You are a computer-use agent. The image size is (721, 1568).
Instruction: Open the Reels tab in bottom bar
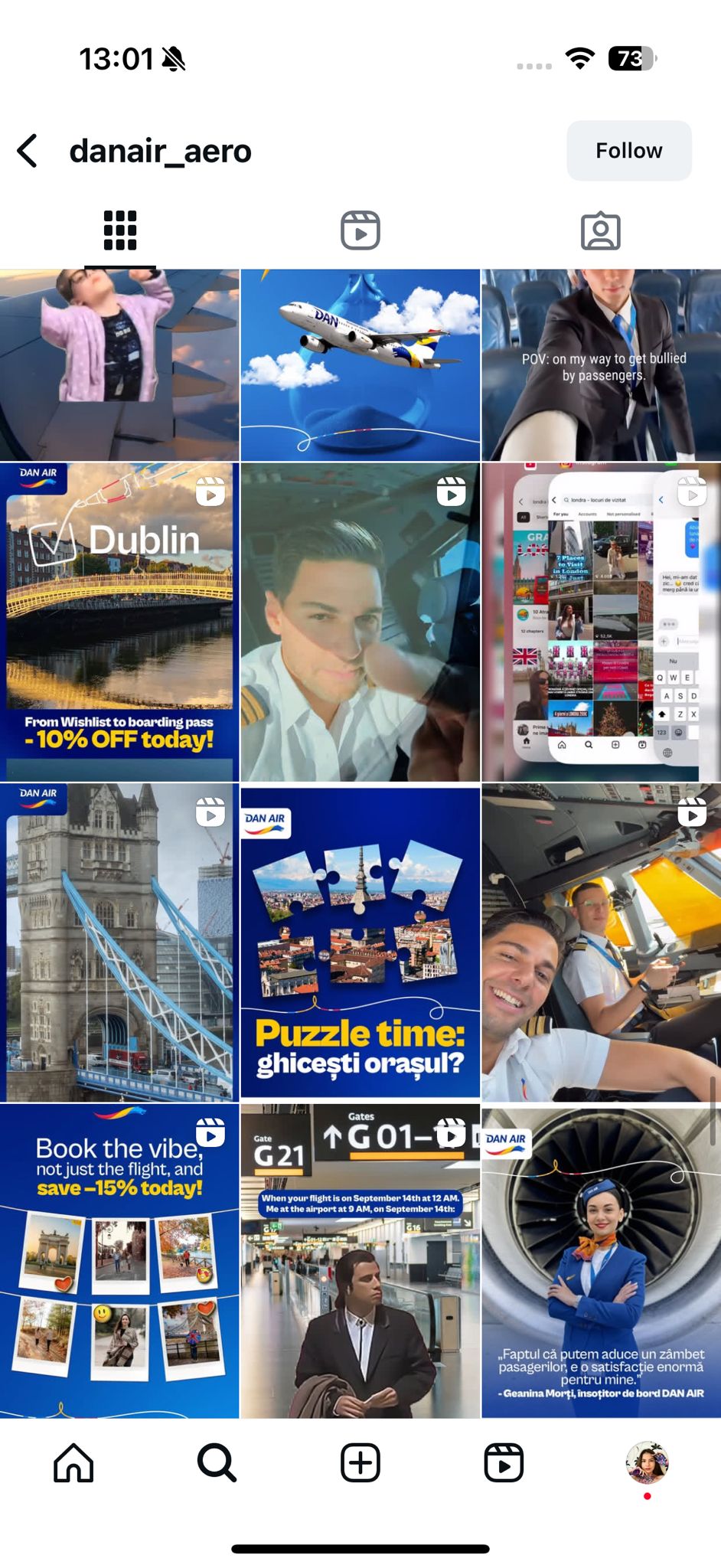(504, 1463)
